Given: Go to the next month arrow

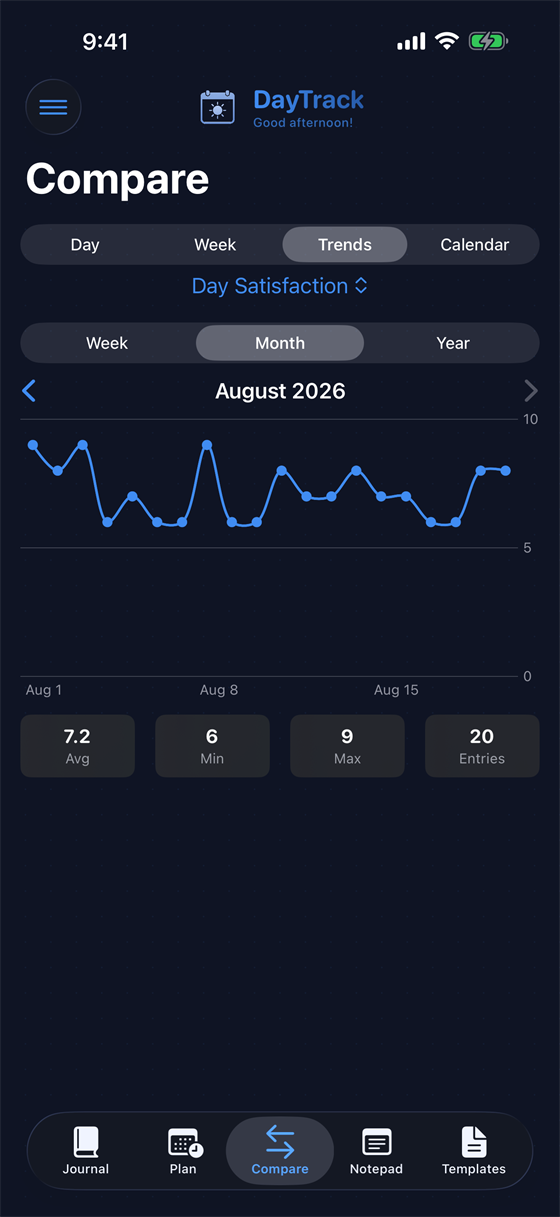Looking at the screenshot, I should pyautogui.click(x=531, y=391).
